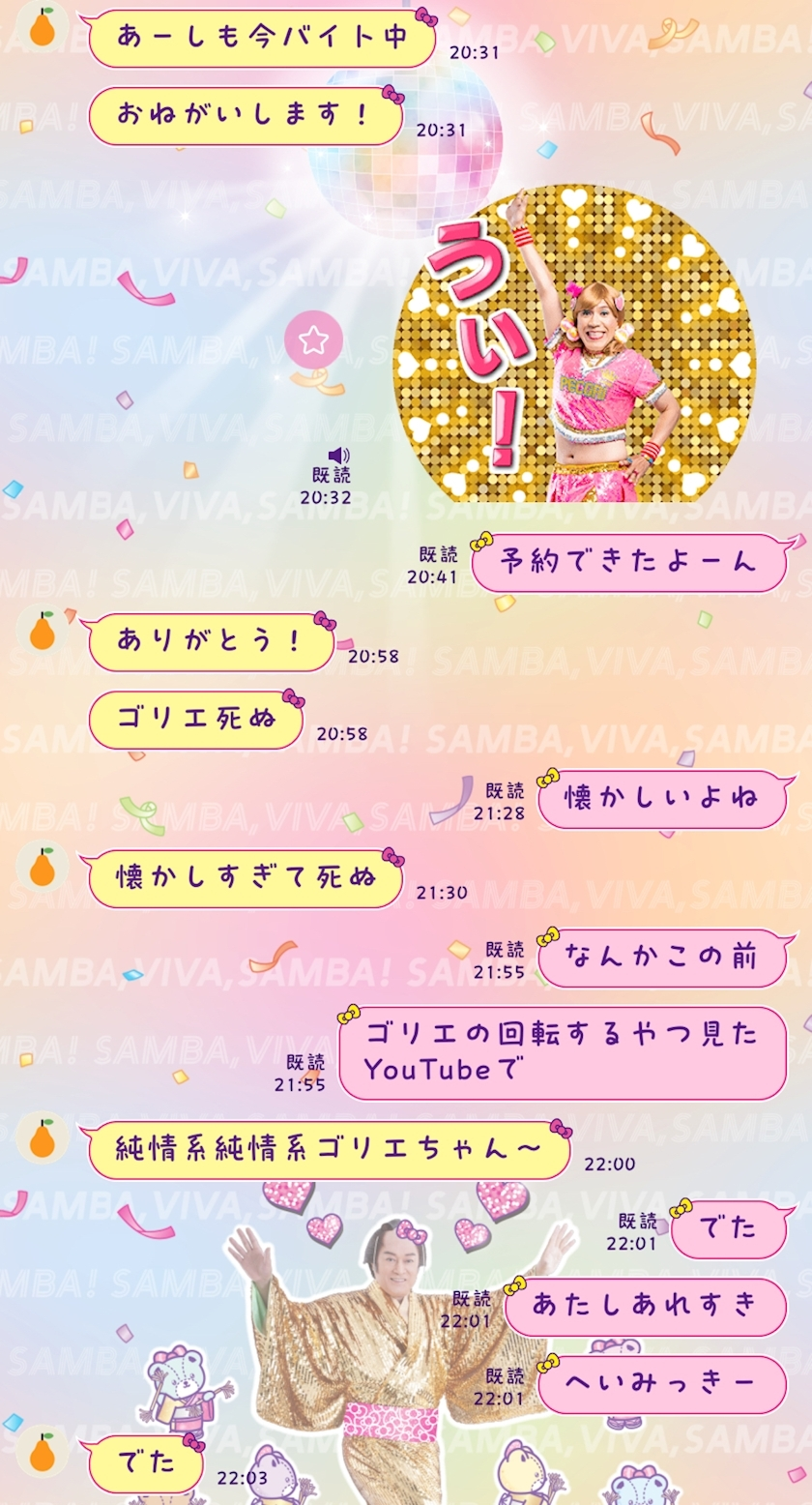
Task: Select the 予約できたよーん message bubble
Action: pos(628,563)
